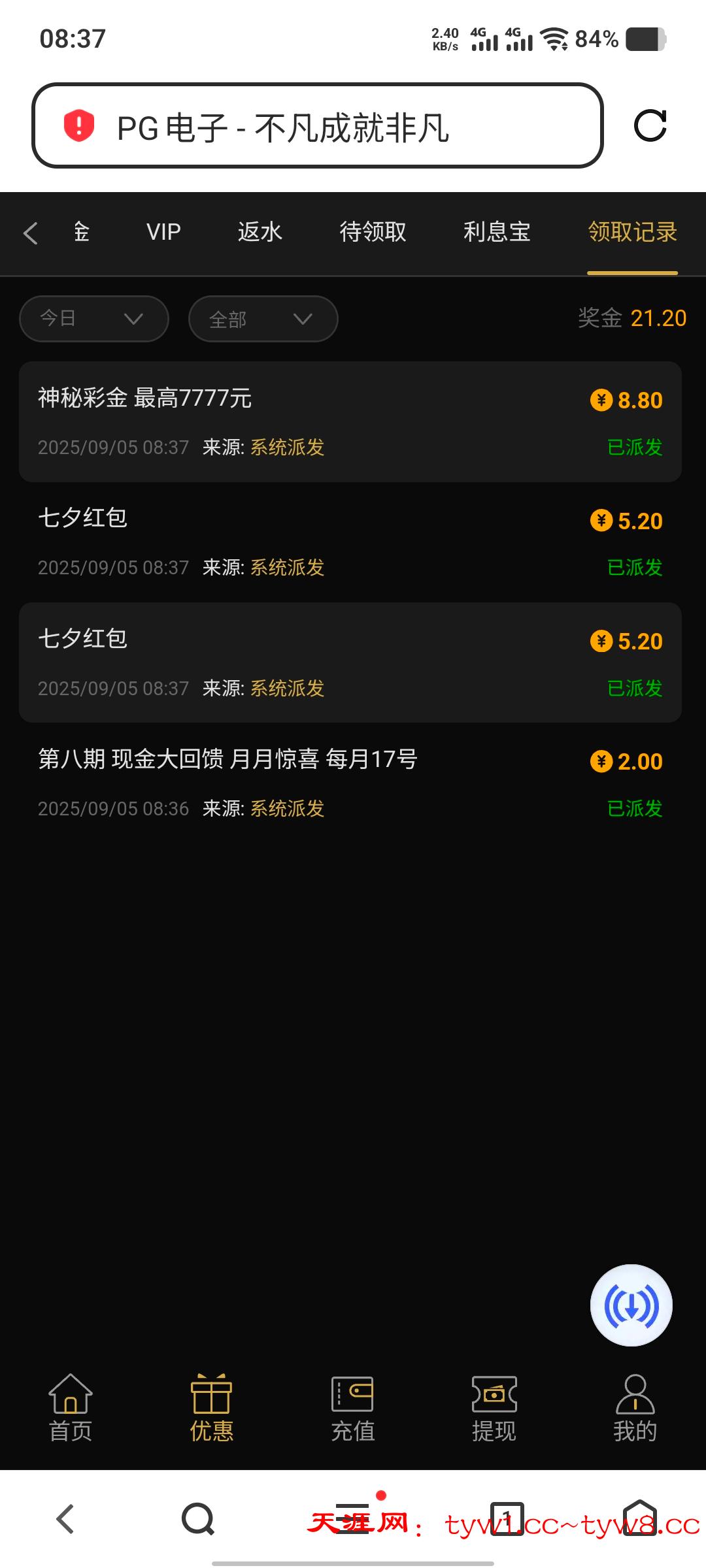Open the 优惠 promotions tab
This screenshot has height=1568, width=706.
211,1407
